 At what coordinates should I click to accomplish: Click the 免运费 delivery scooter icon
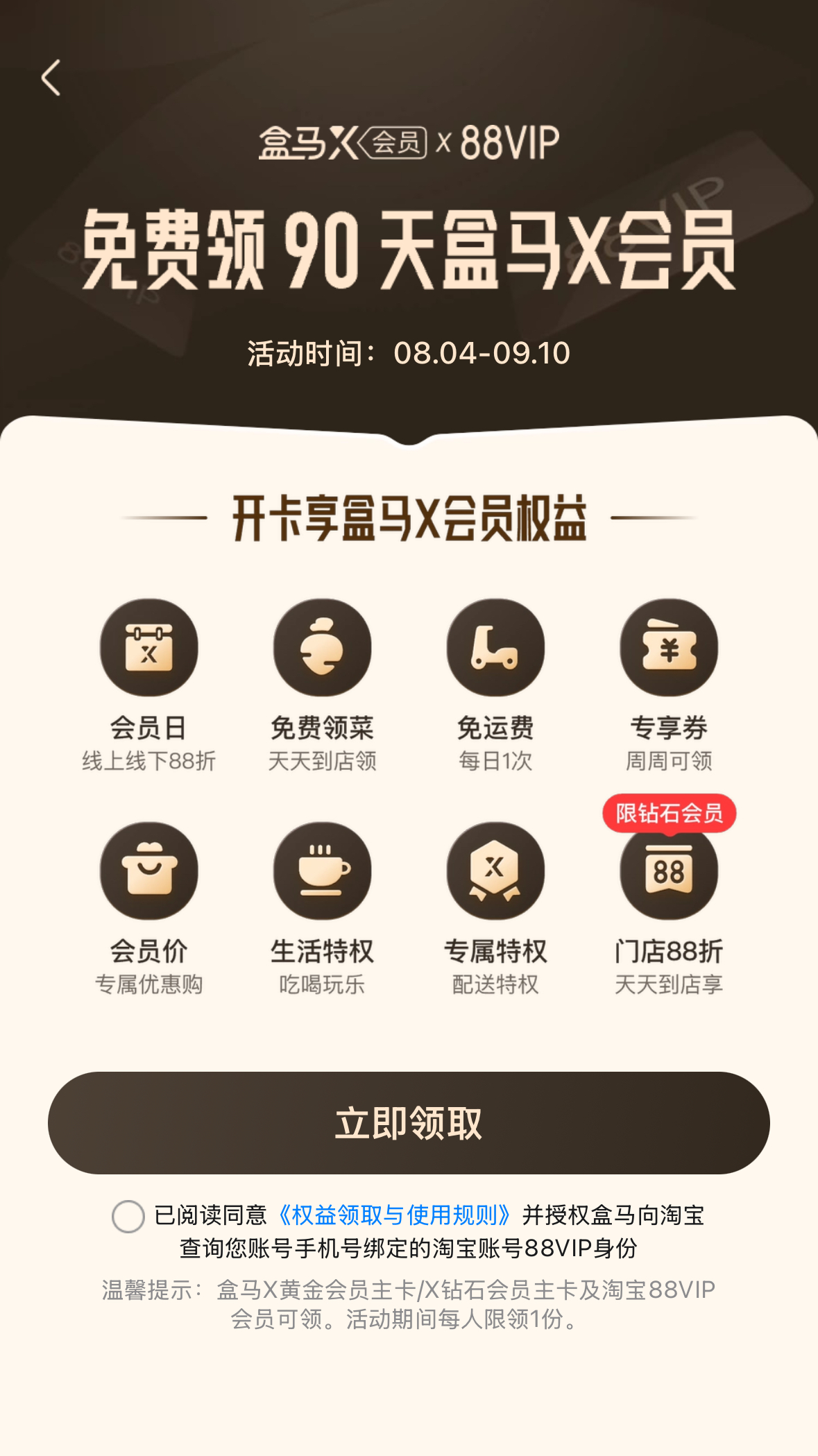click(494, 646)
